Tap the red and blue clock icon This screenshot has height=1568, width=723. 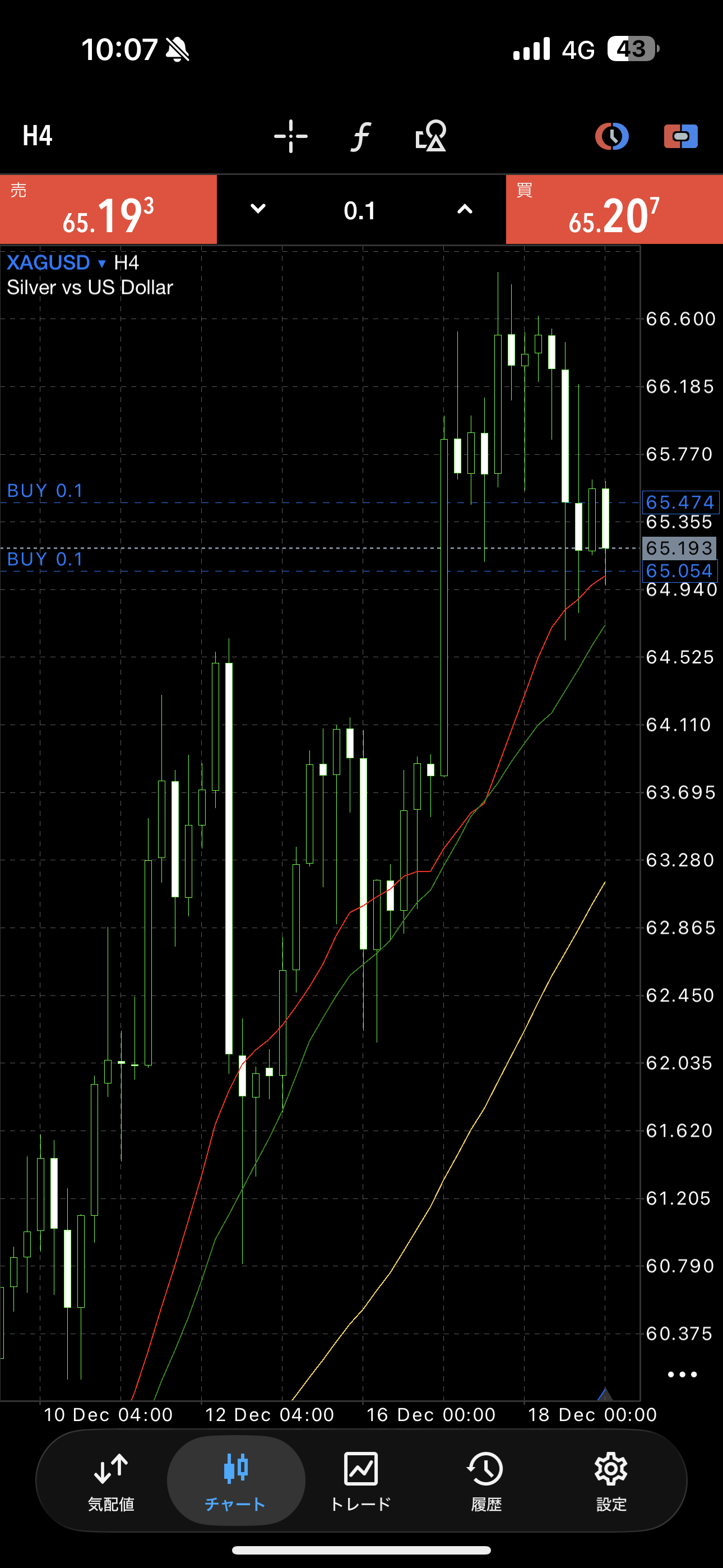[x=611, y=136]
